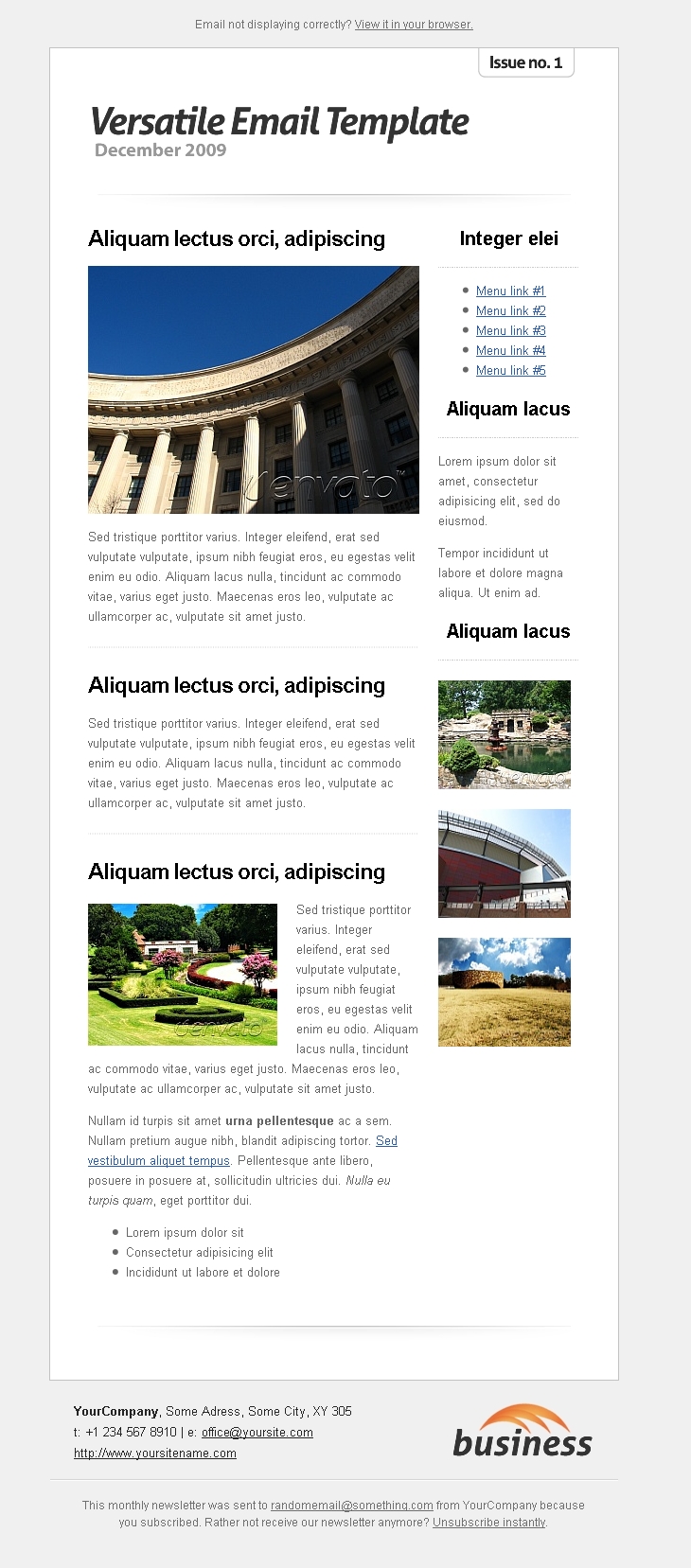
Task: Tap Menu link #1
Action: 510,291
